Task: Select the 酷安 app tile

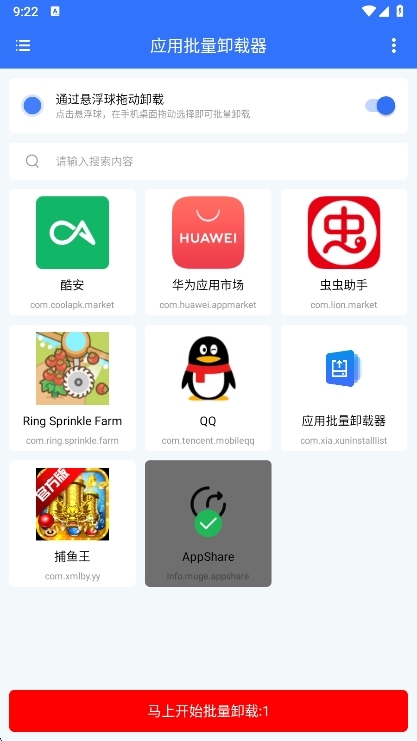Action: click(x=72, y=252)
